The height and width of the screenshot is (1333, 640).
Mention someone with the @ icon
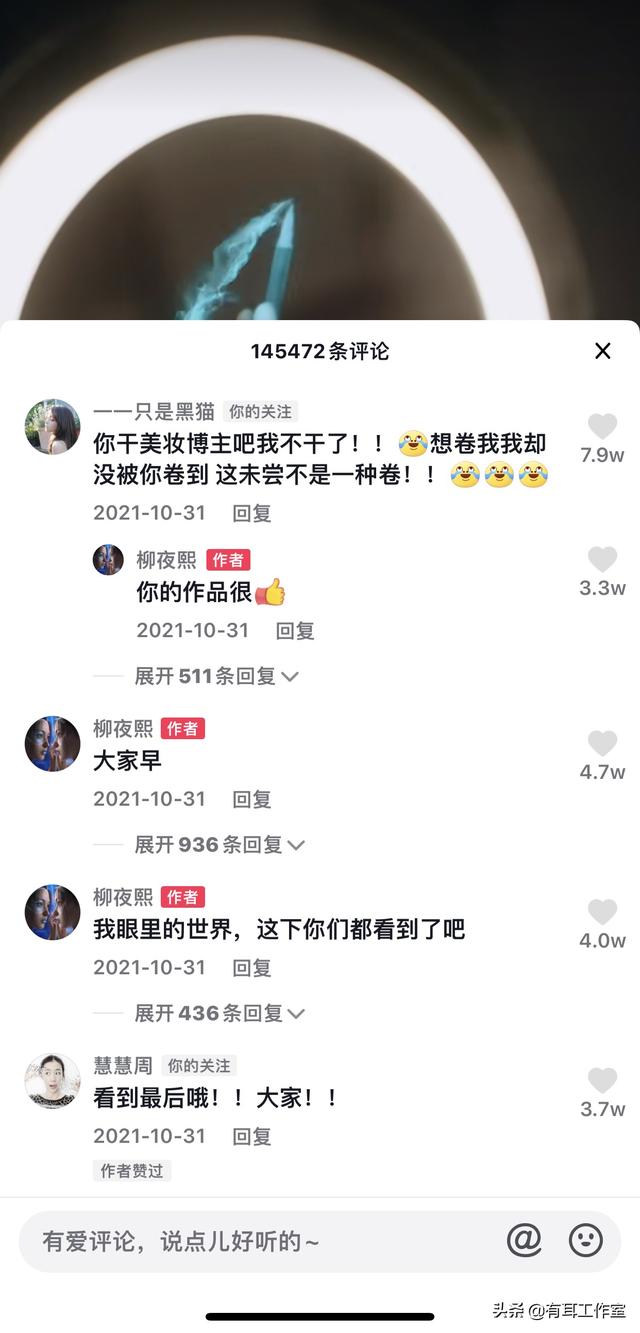(524, 1241)
